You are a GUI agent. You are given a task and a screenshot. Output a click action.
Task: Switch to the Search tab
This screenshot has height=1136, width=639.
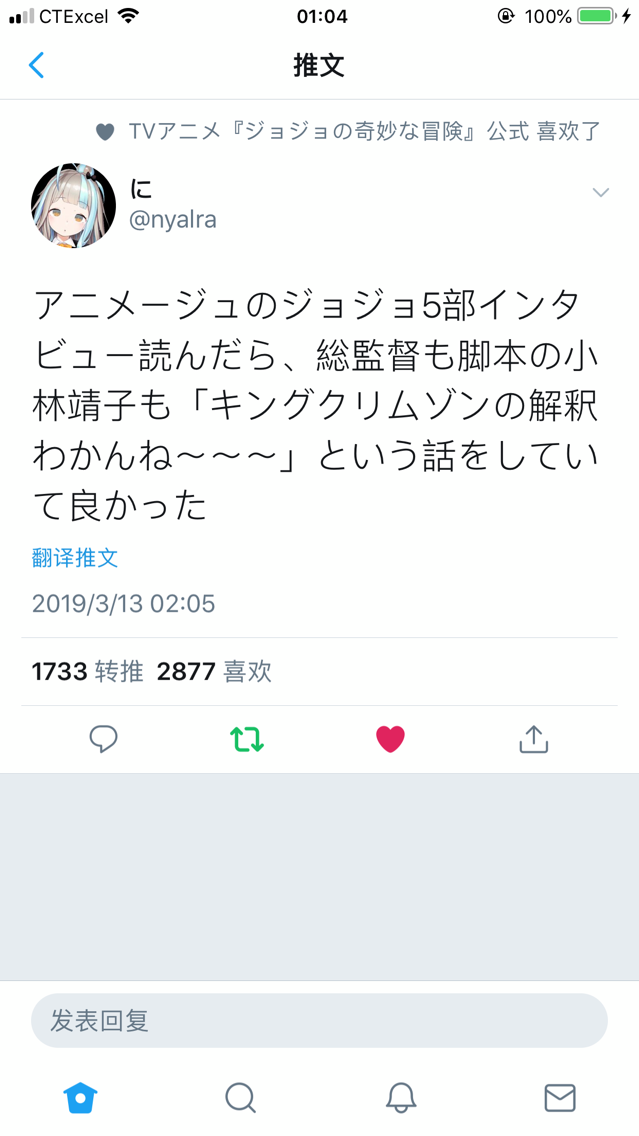[240, 1097]
